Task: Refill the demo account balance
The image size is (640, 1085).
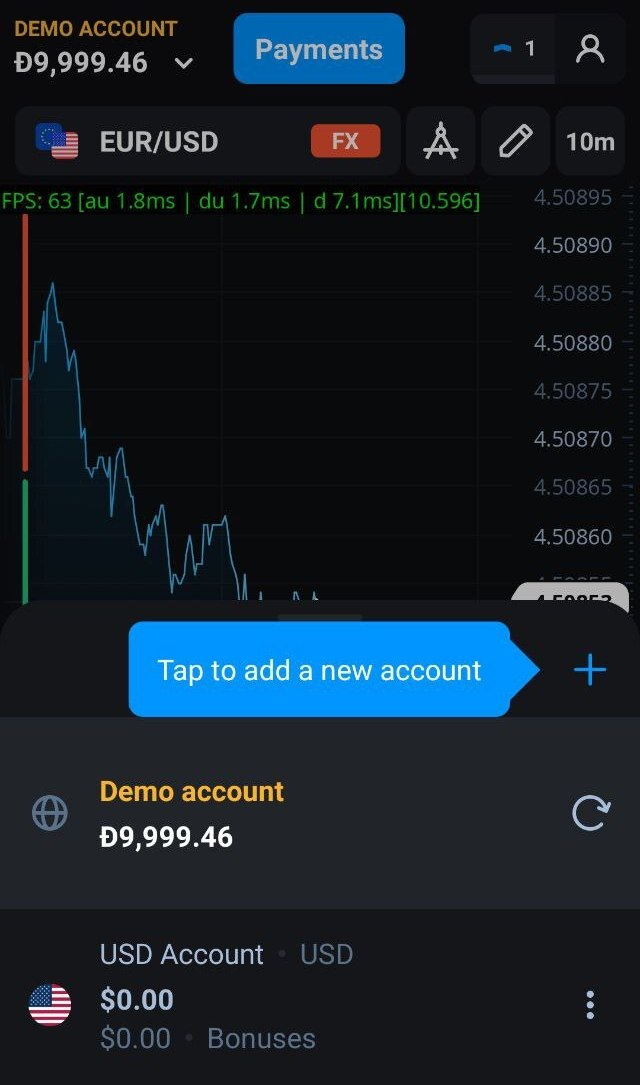Action: click(x=590, y=814)
